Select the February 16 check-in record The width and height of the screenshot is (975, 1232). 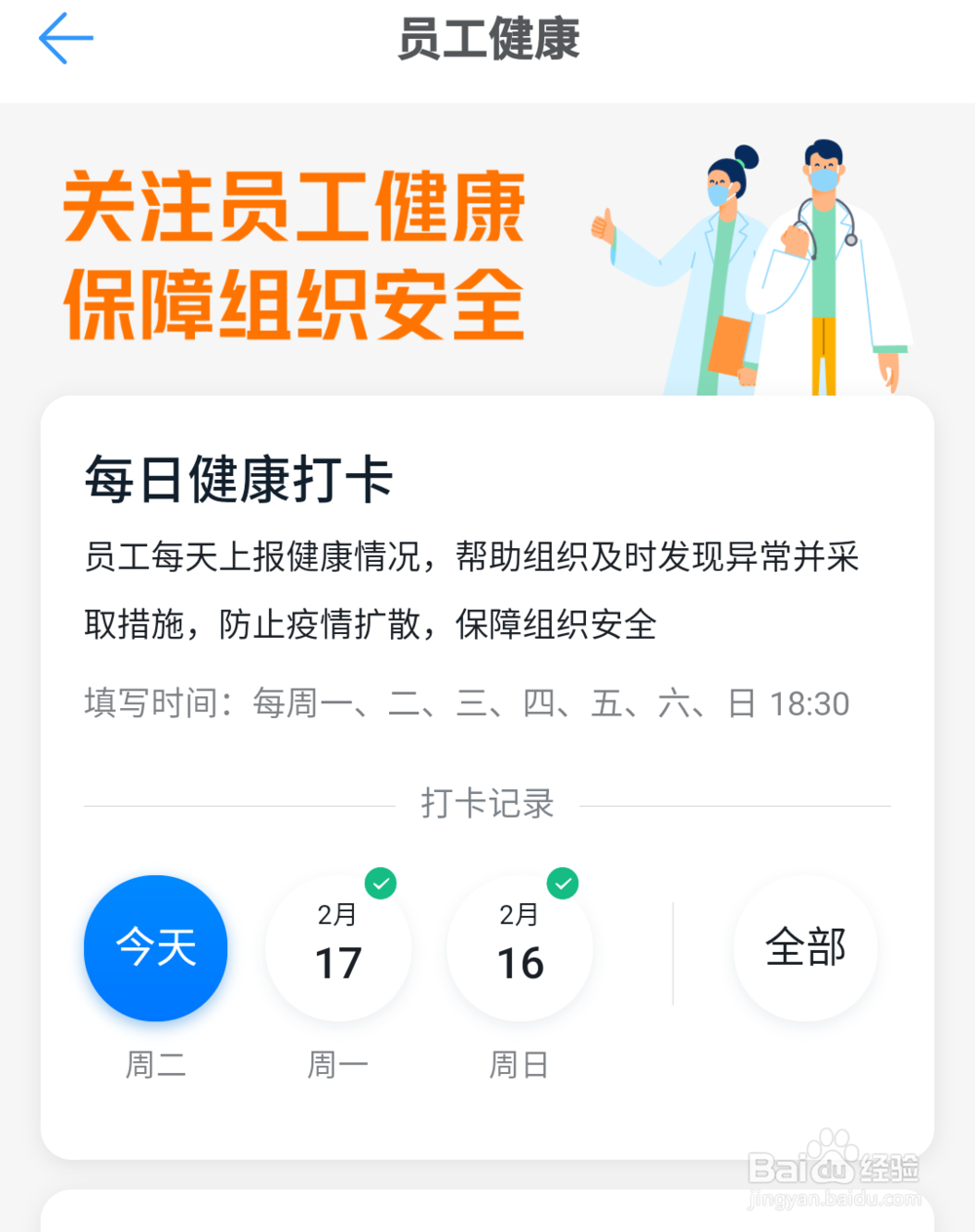519,947
